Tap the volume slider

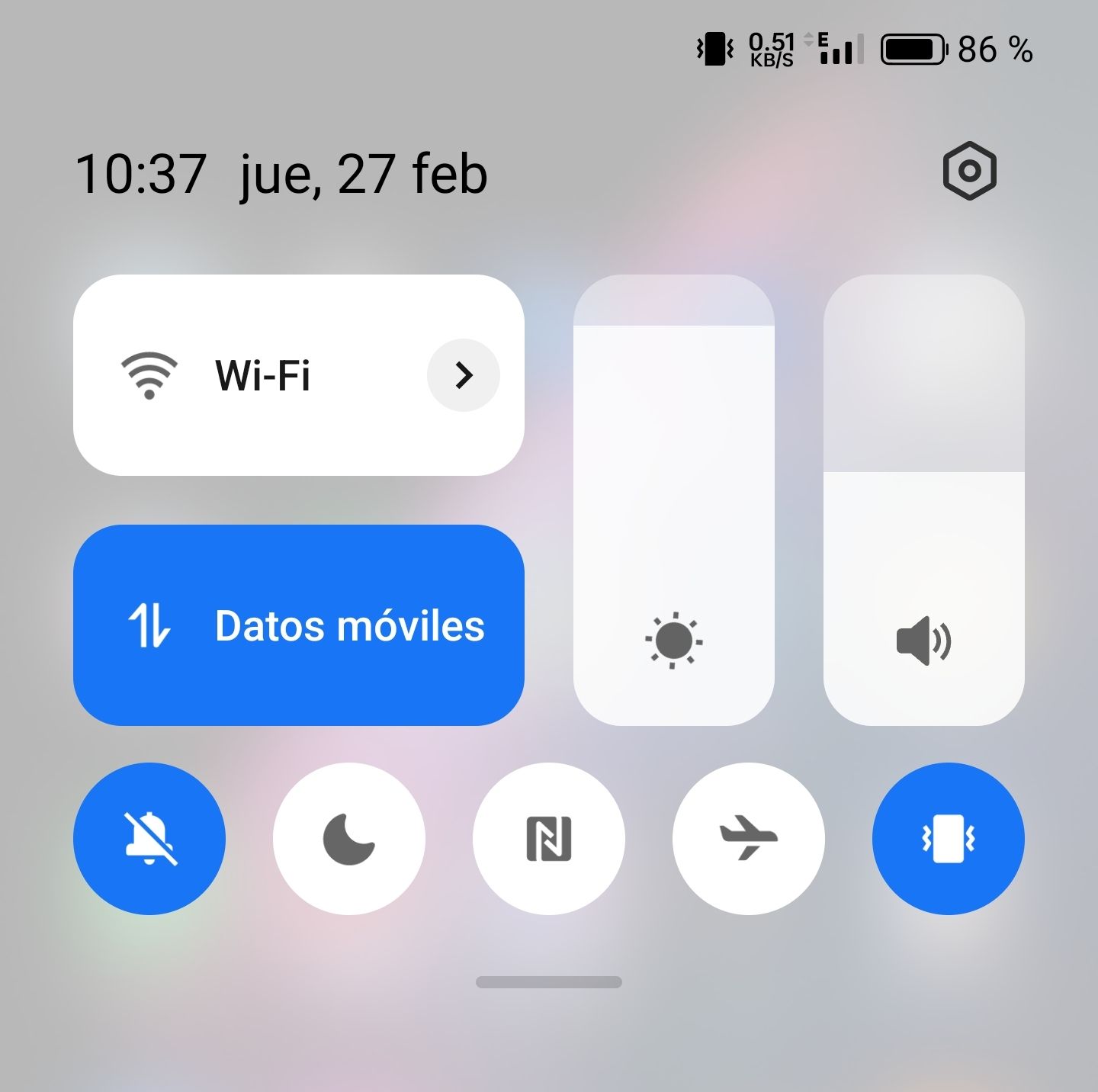click(x=923, y=499)
